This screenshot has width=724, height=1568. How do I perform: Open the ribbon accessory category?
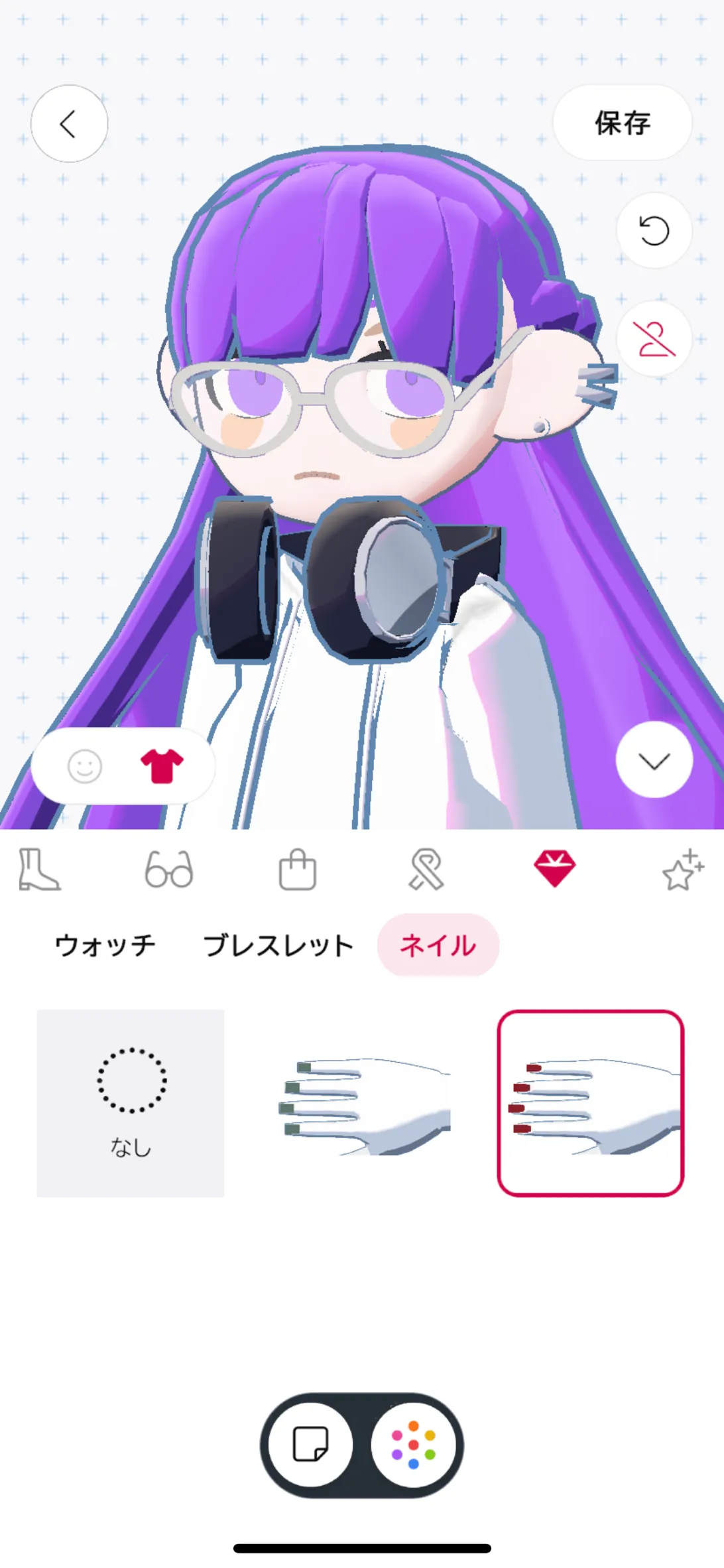click(426, 869)
